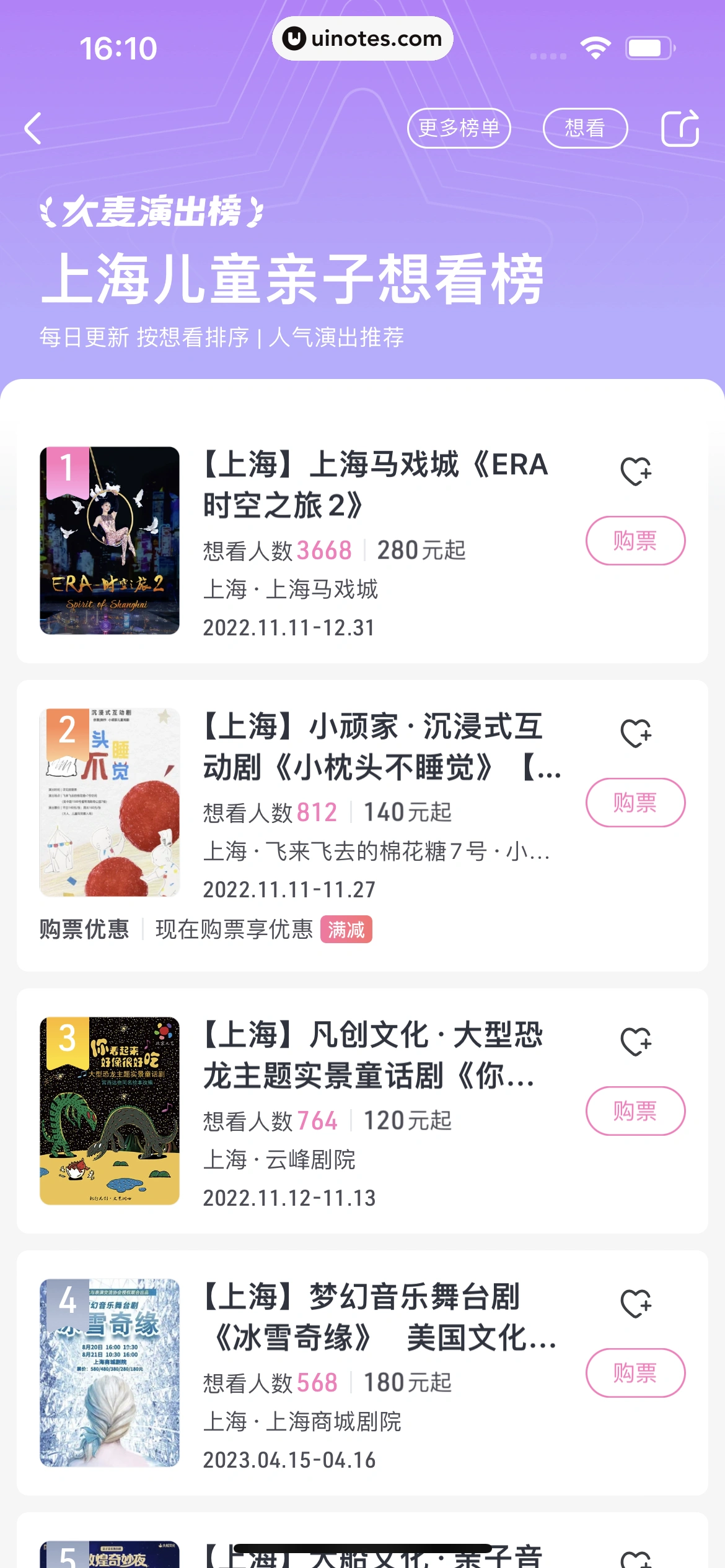
Task: Buy tickets for the 云峰剧院 show
Action: tap(635, 1111)
